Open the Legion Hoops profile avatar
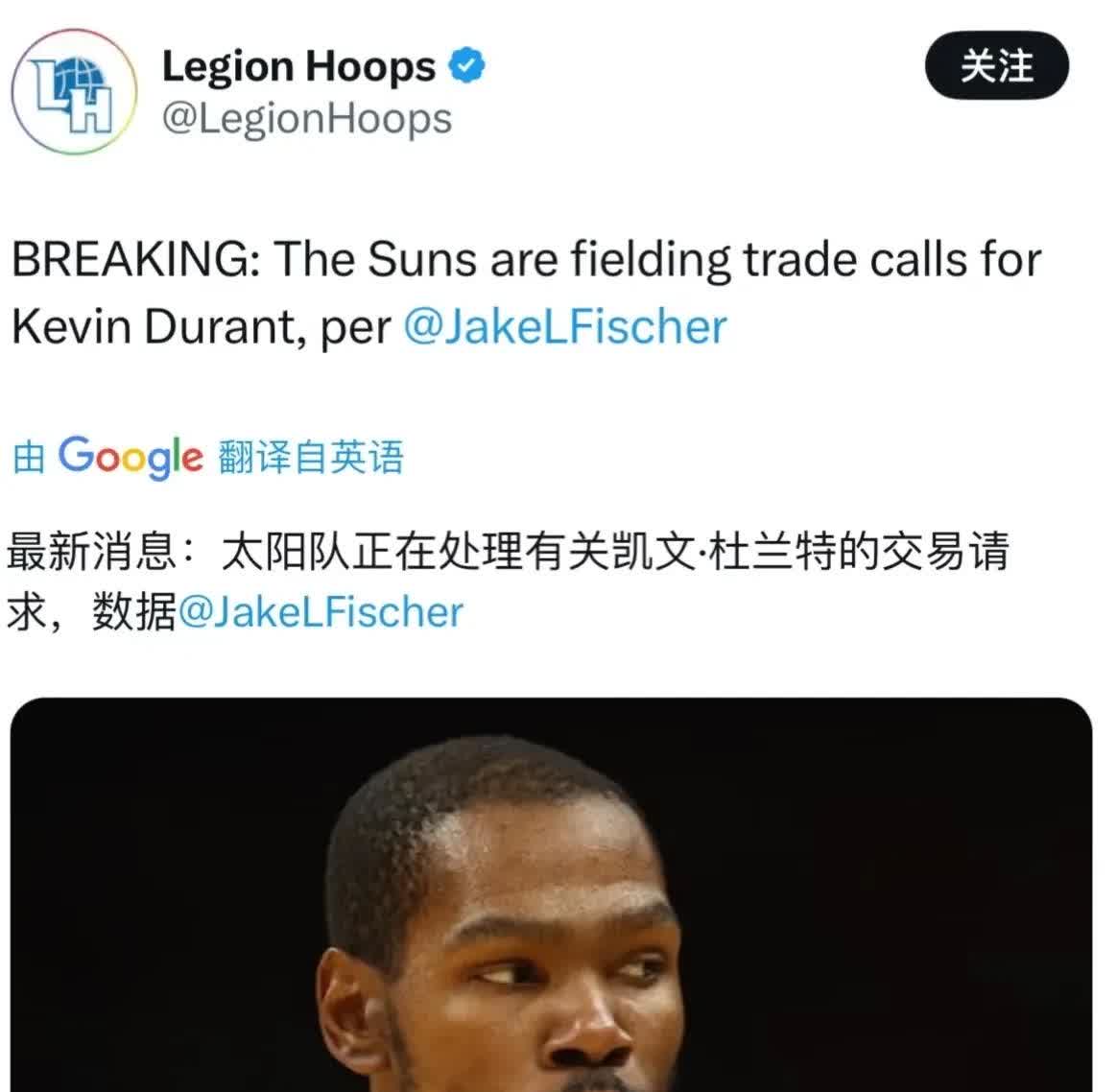Screen dimensions: 1117x1092 tap(74, 92)
